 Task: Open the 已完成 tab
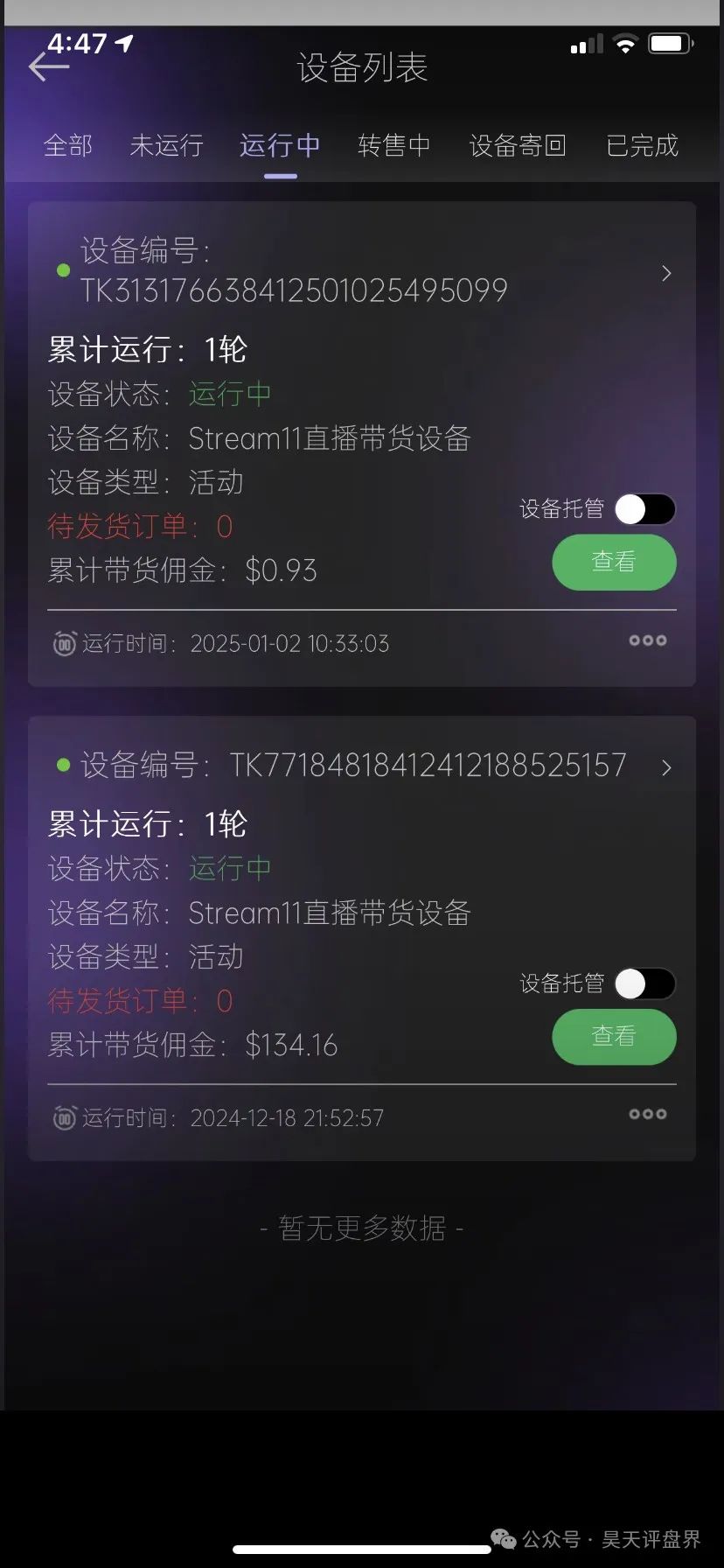pos(642,145)
